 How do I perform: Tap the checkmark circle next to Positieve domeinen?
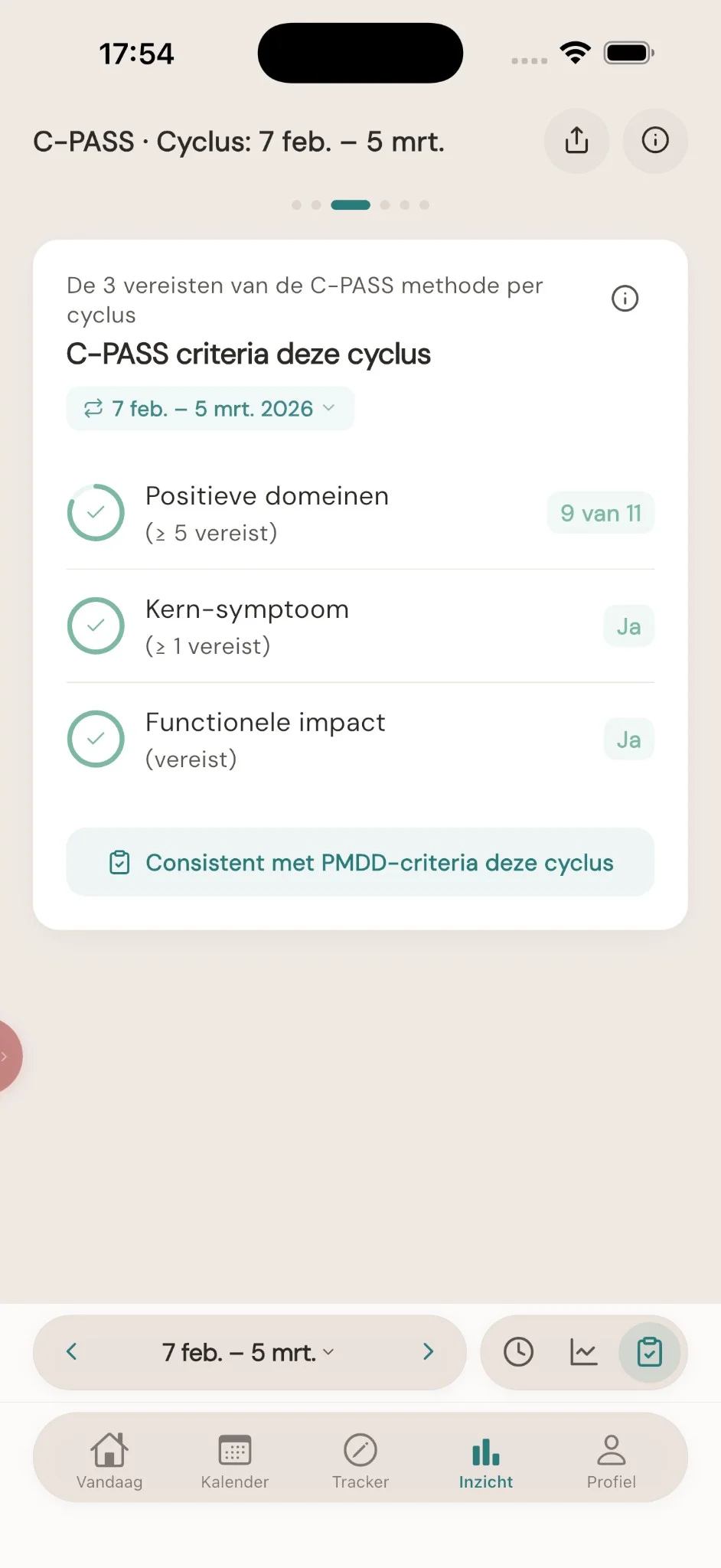96,512
